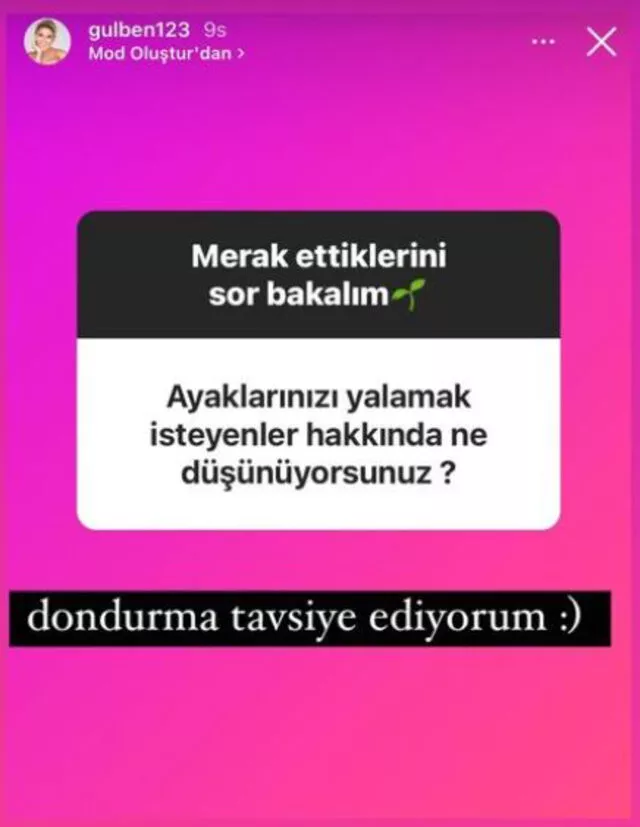Open the Mod Oluştur'dan link

coord(166,54)
